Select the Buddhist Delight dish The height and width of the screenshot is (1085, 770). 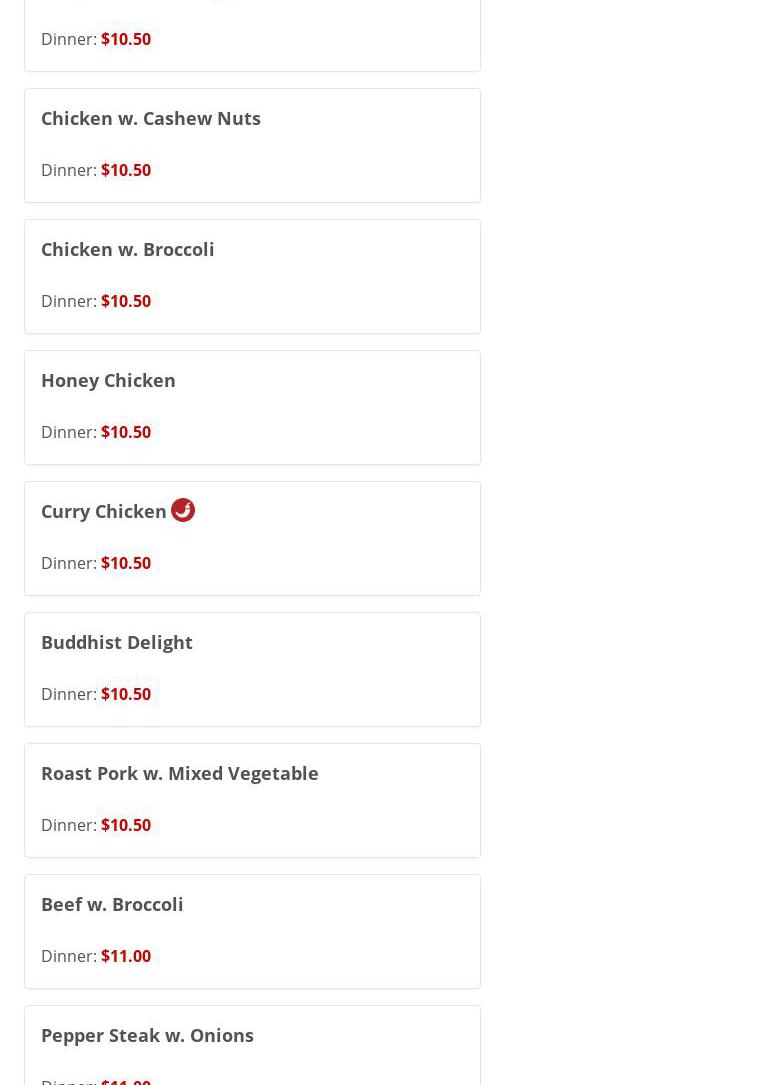(117, 643)
